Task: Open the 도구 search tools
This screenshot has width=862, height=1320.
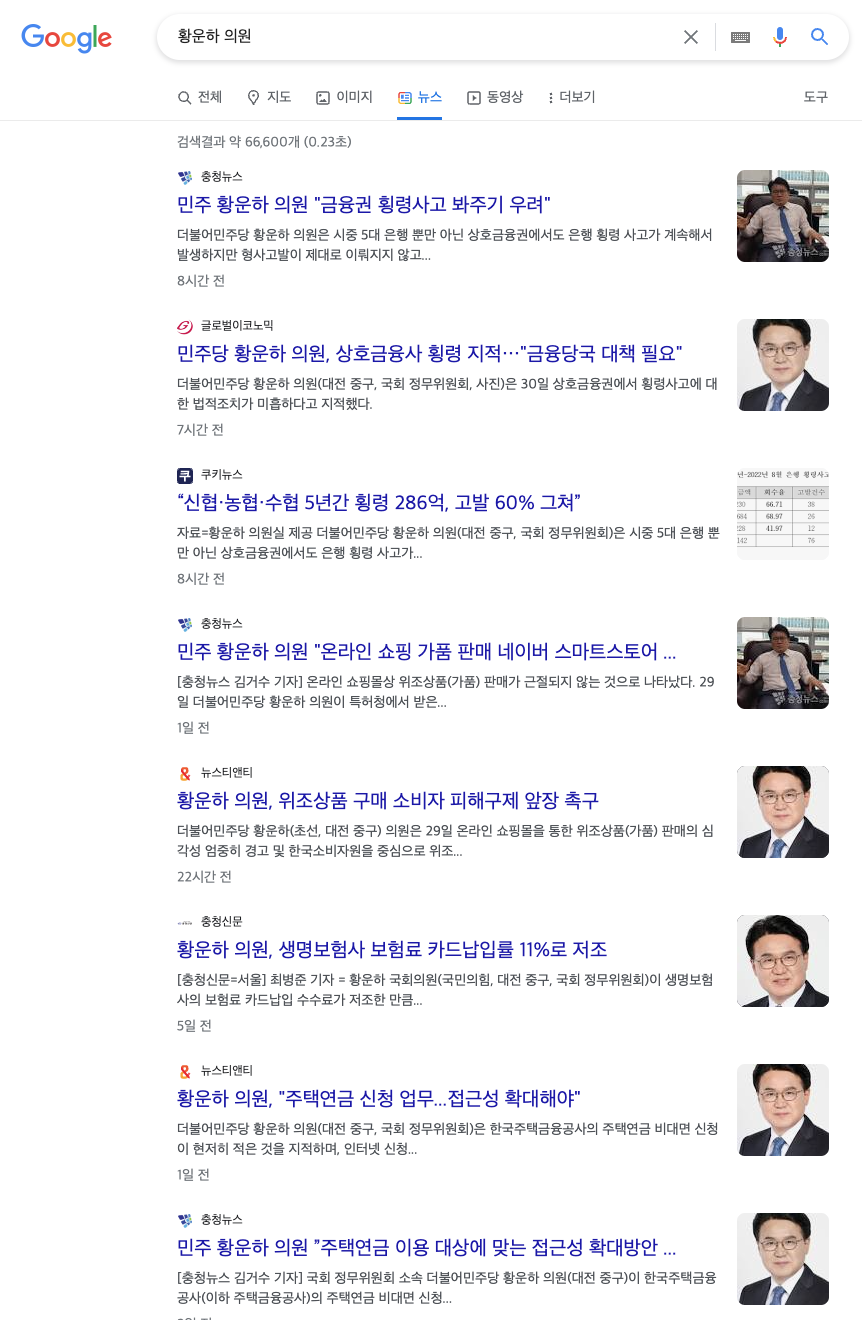Action: tap(815, 97)
